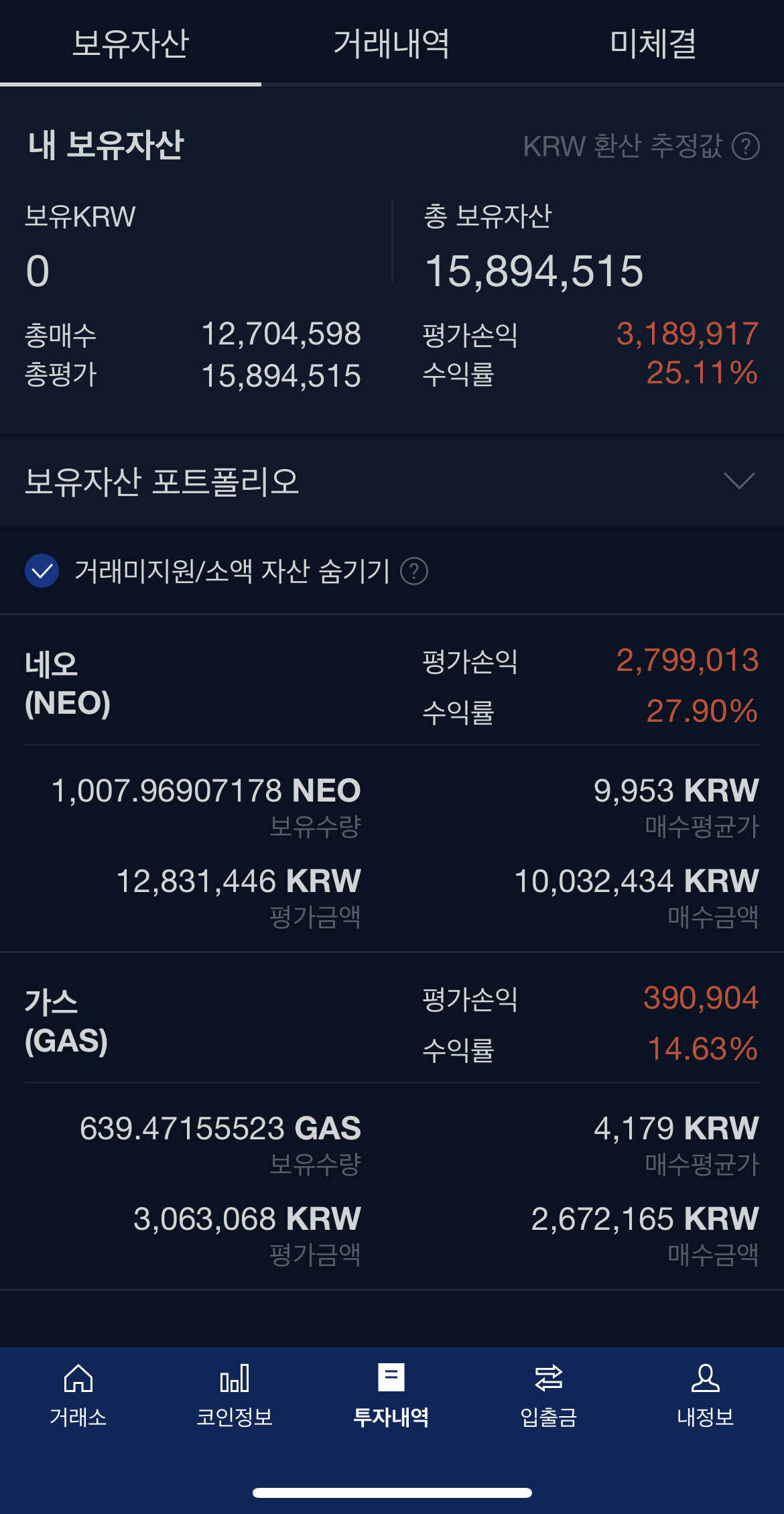Switch to the 거래내역 tab
The width and height of the screenshot is (784, 1514).
(x=391, y=44)
